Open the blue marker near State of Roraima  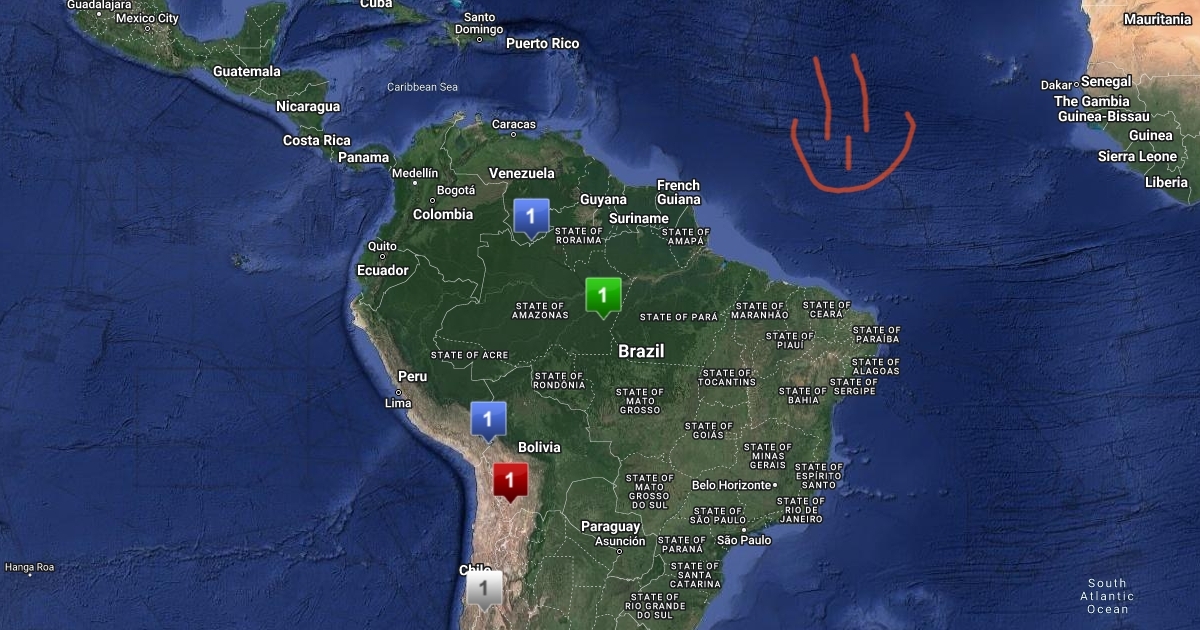point(531,215)
